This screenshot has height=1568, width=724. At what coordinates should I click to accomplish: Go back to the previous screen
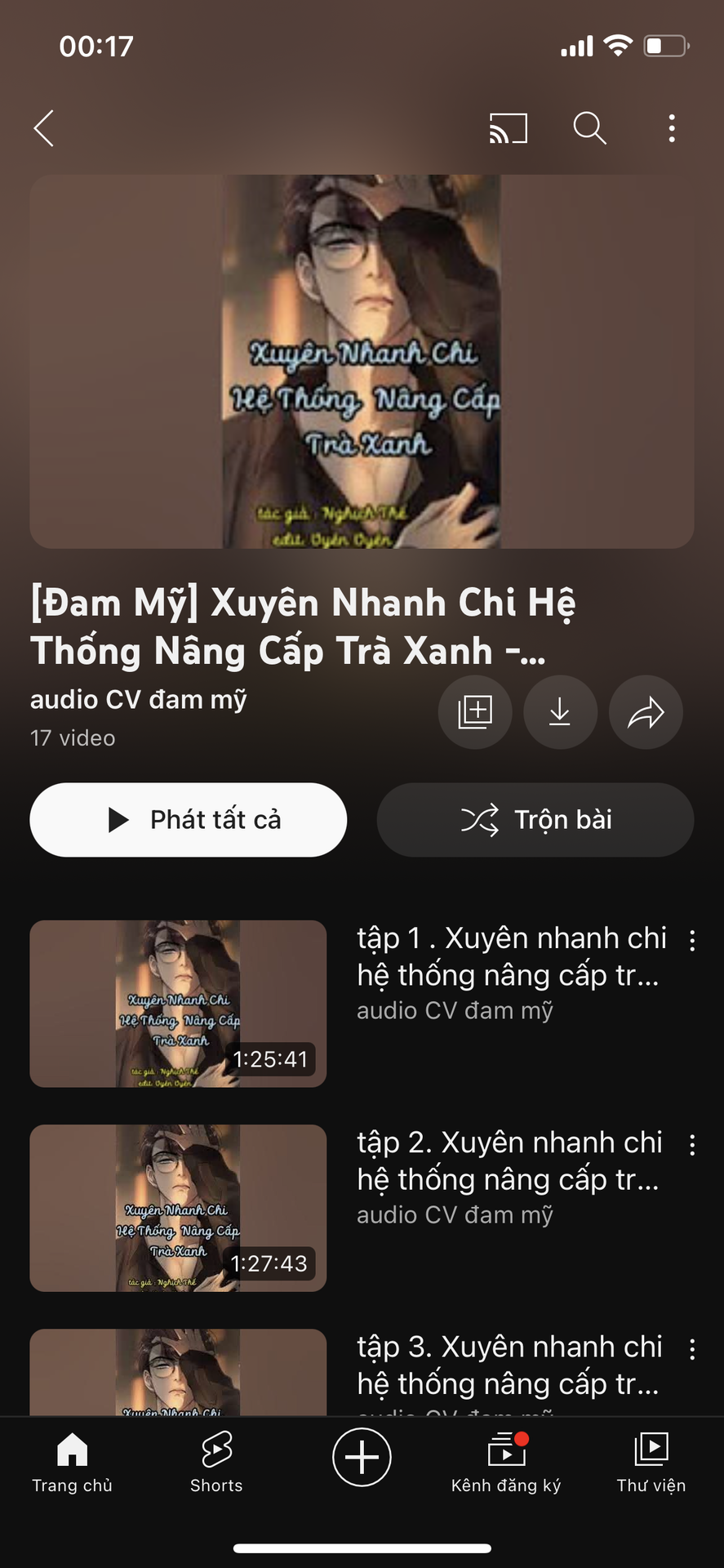tap(45, 128)
